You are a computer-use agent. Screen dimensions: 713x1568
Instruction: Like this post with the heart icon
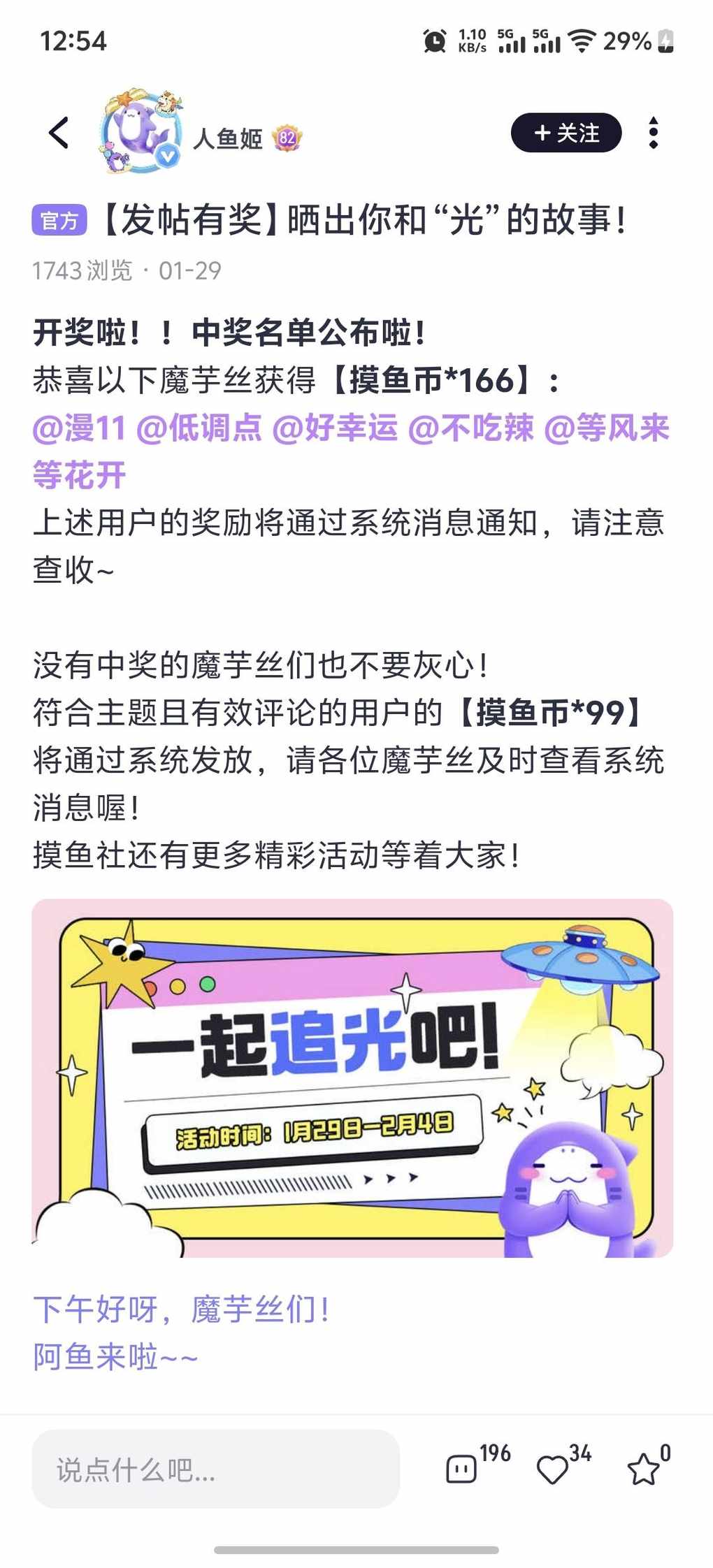[552, 1469]
